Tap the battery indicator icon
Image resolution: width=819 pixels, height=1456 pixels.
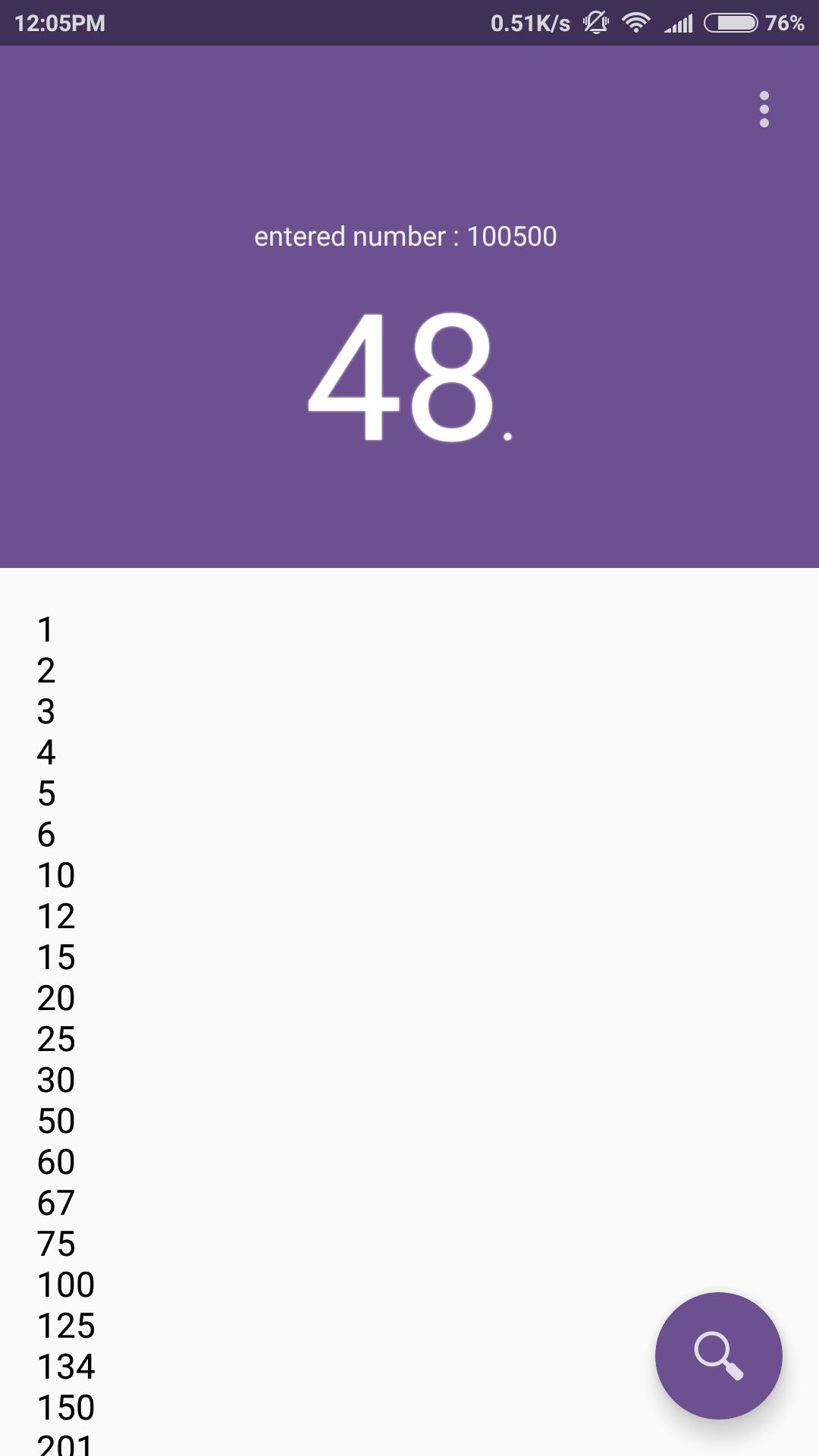tap(730, 23)
